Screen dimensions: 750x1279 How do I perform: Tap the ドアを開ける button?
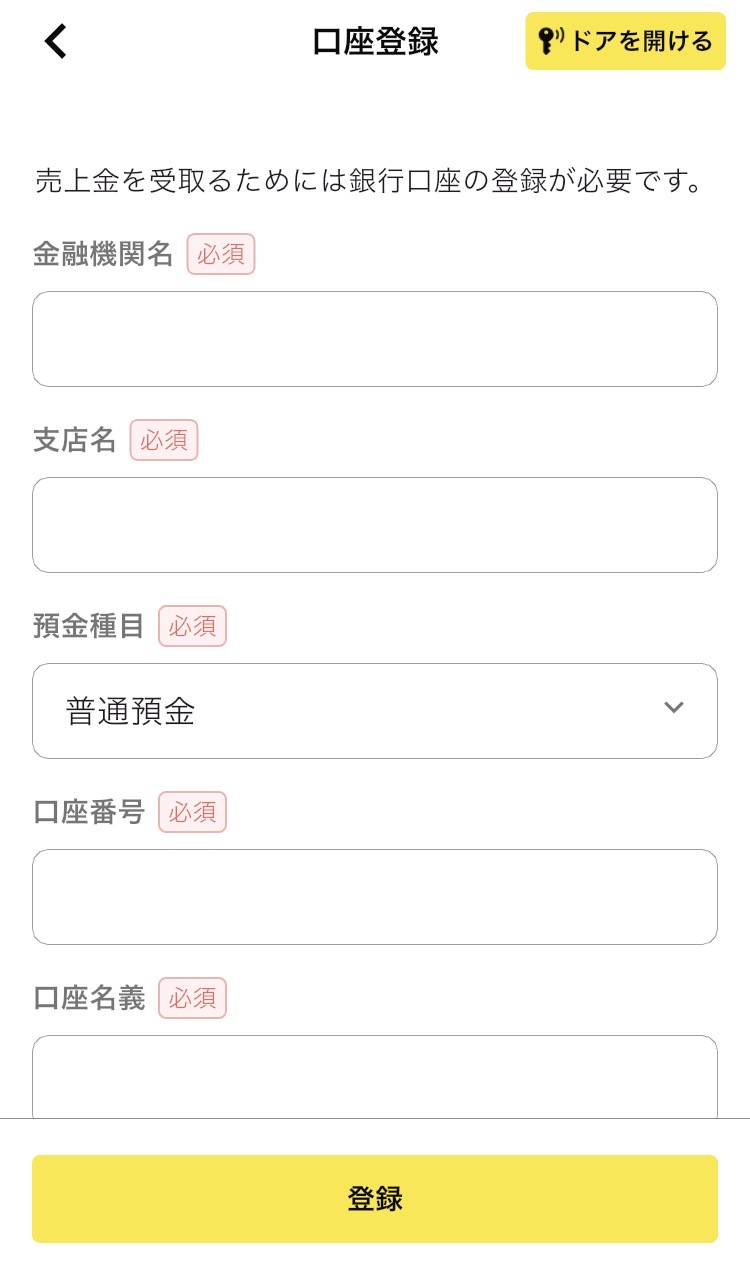click(625, 41)
